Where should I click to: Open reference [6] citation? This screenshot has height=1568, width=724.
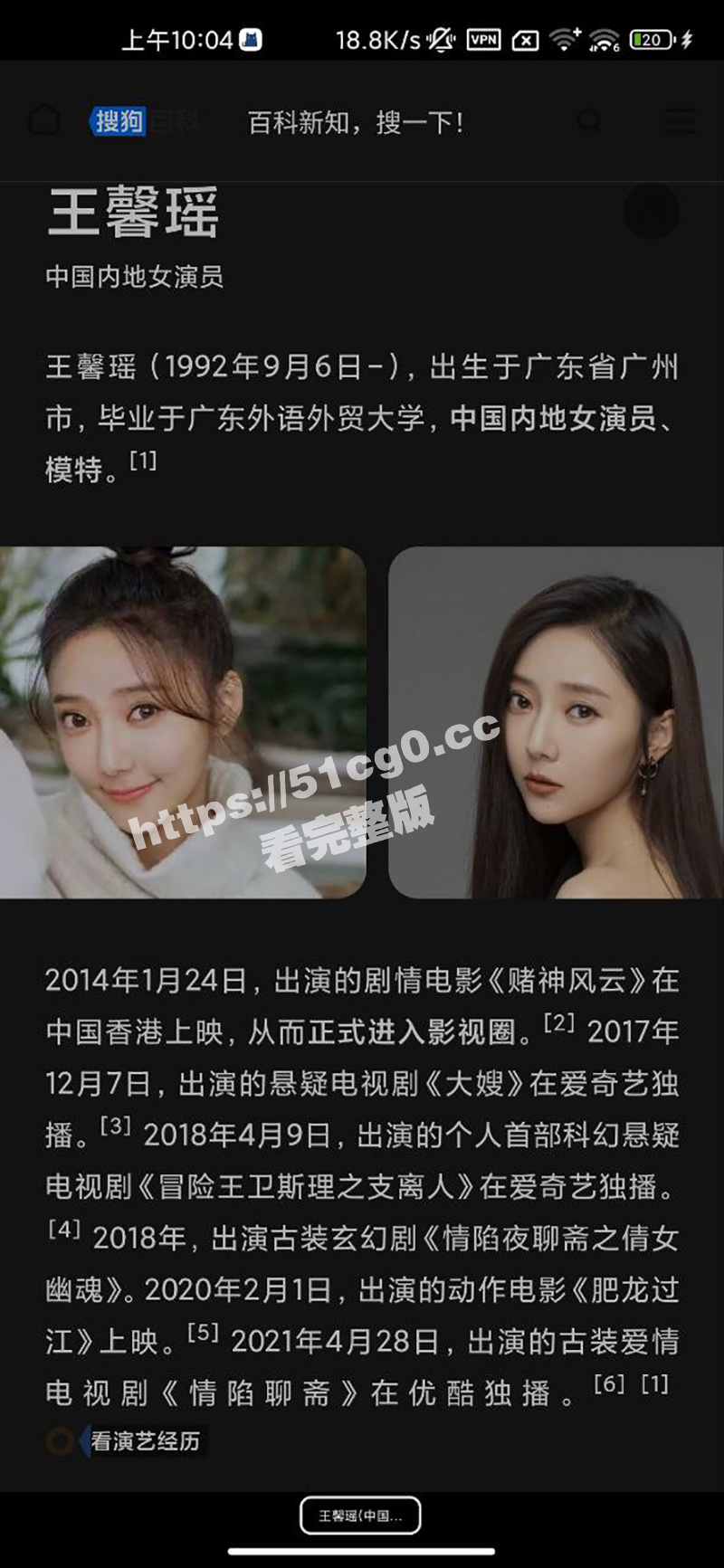coord(609,1383)
